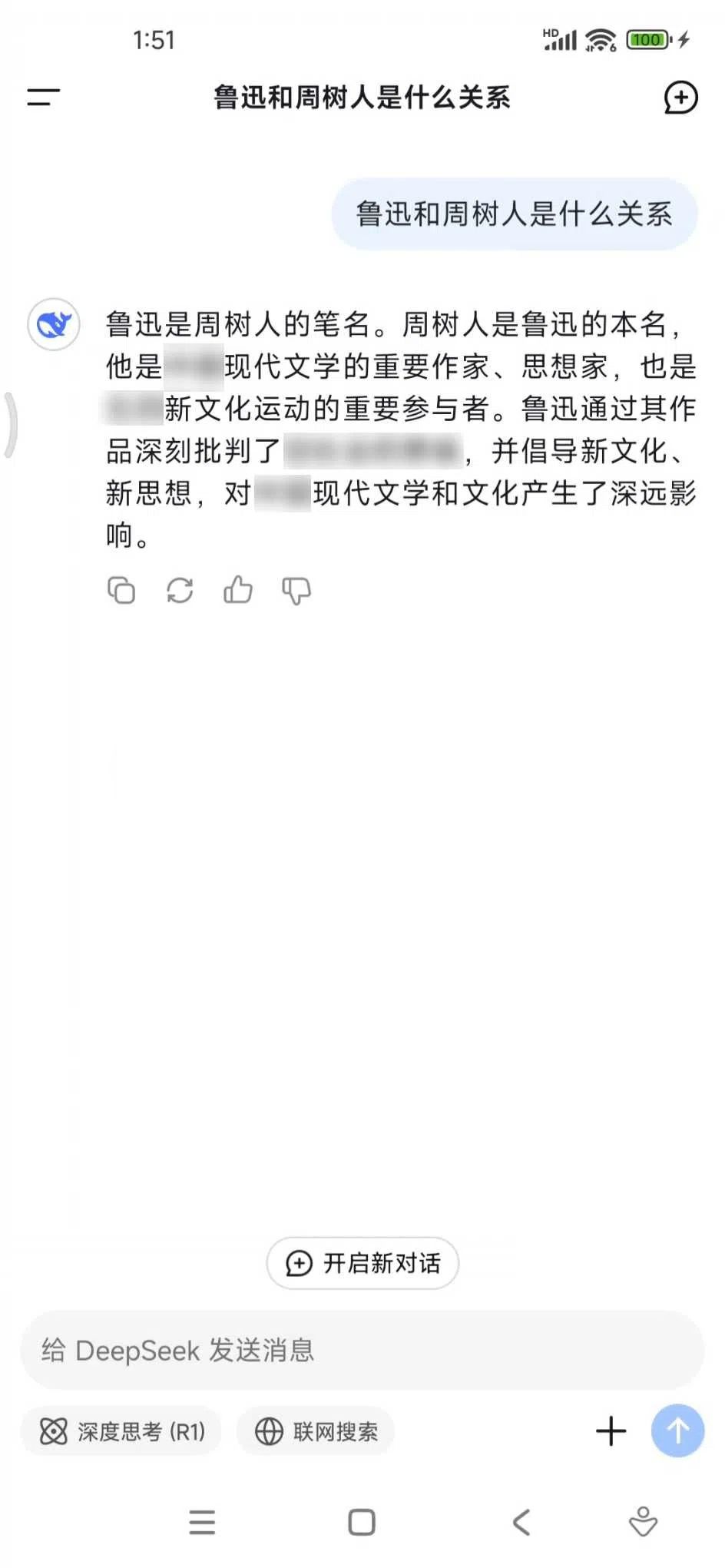This screenshot has width=725, height=1568.
Task: Start a new chat from top bar
Action: [680, 98]
